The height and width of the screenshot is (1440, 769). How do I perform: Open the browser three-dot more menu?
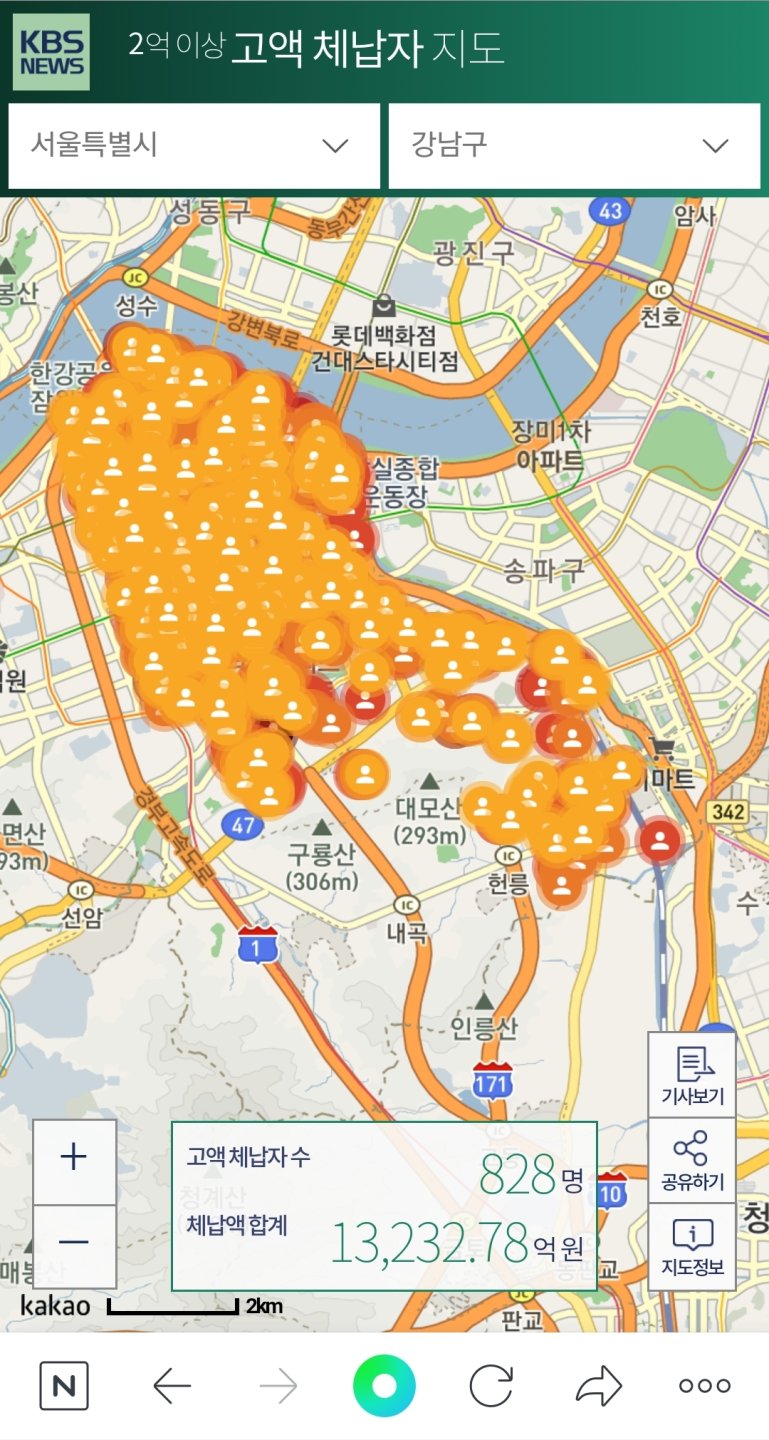click(705, 1386)
